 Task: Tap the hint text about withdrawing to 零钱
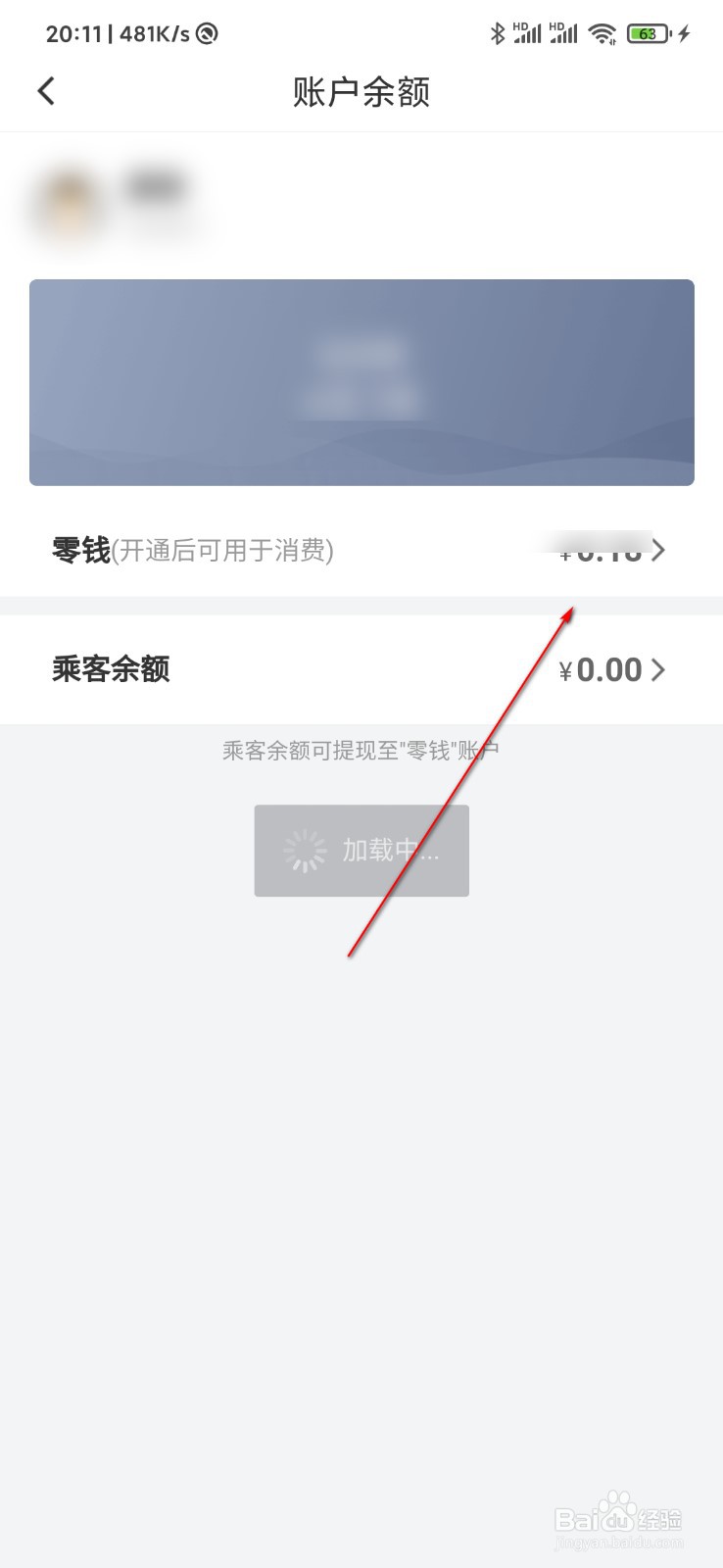click(361, 749)
